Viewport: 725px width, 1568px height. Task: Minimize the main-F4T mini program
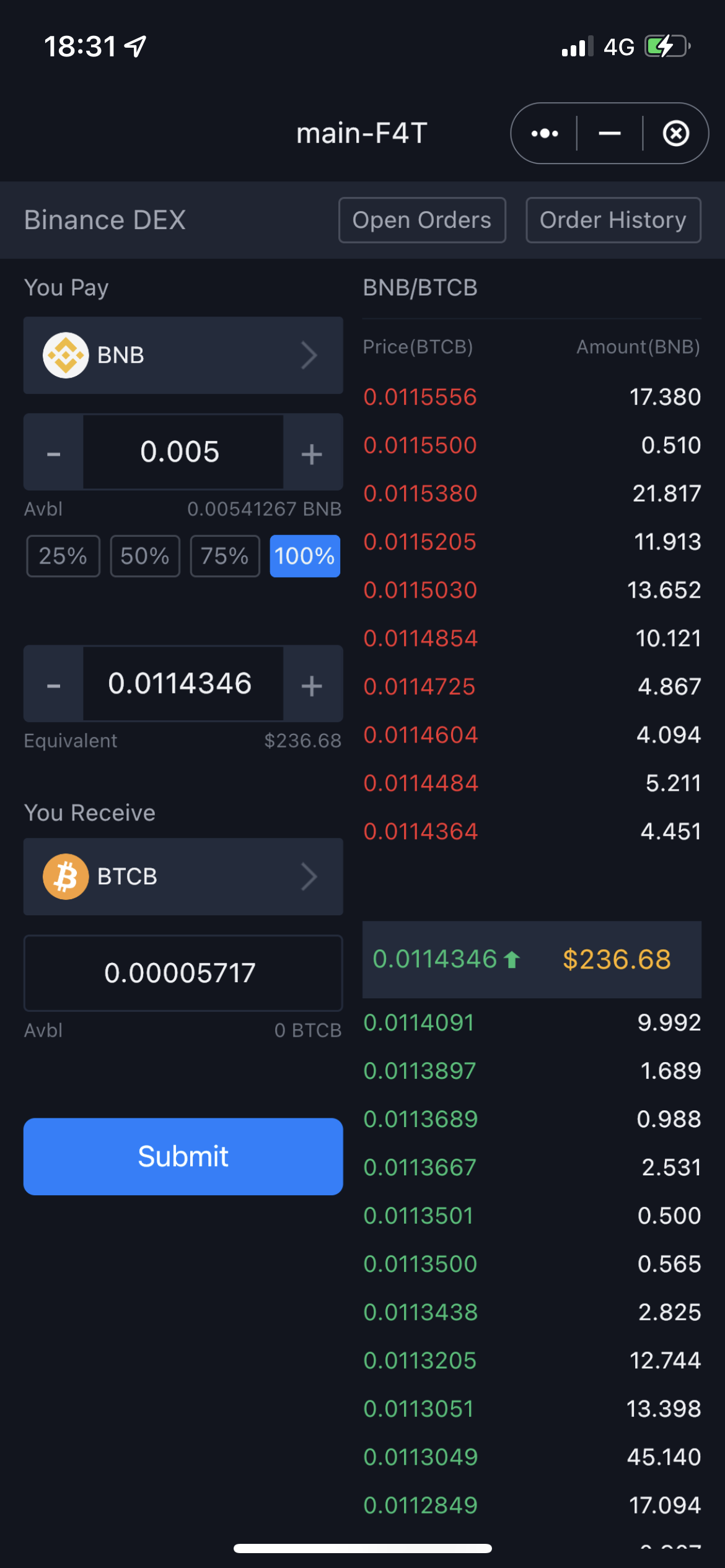610,133
